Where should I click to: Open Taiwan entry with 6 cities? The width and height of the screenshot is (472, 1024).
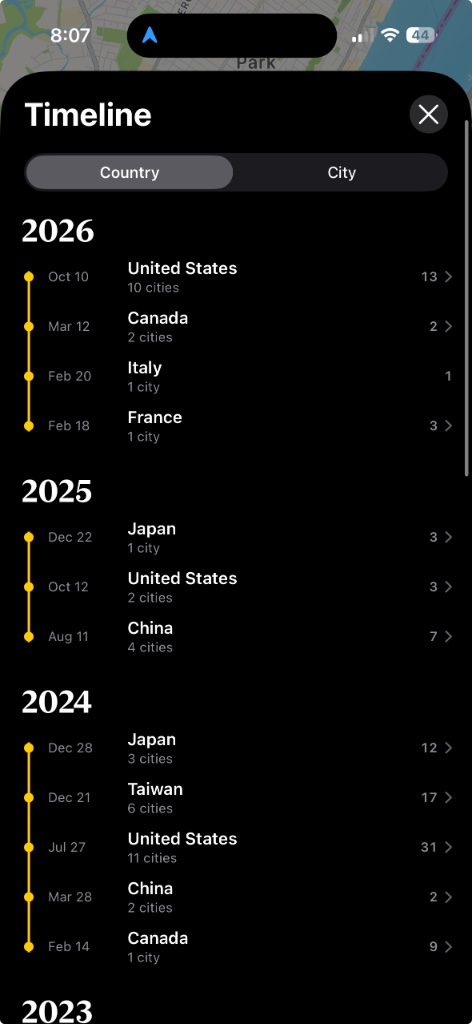238,797
